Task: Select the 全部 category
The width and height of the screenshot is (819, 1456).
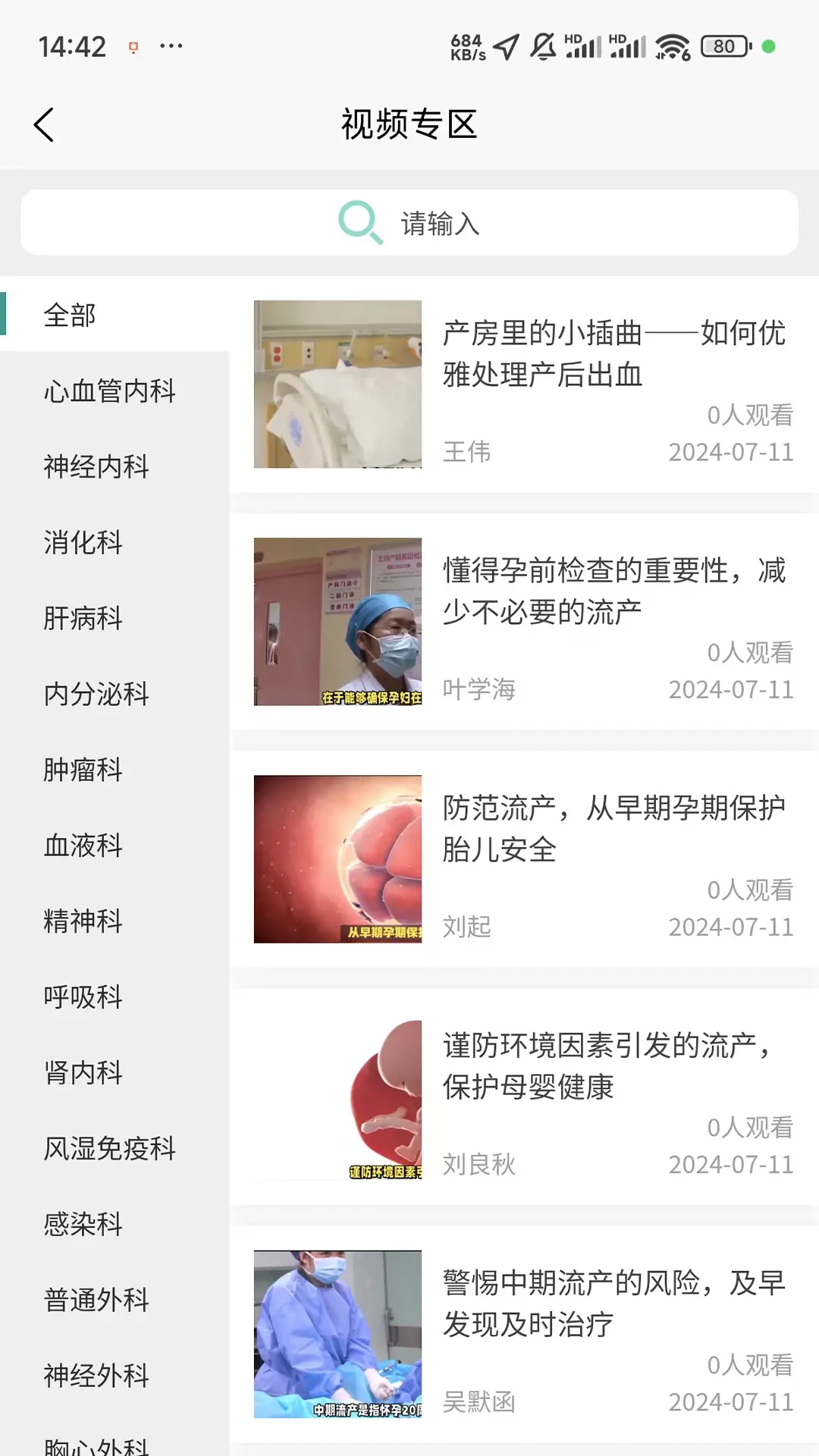Action: [70, 315]
